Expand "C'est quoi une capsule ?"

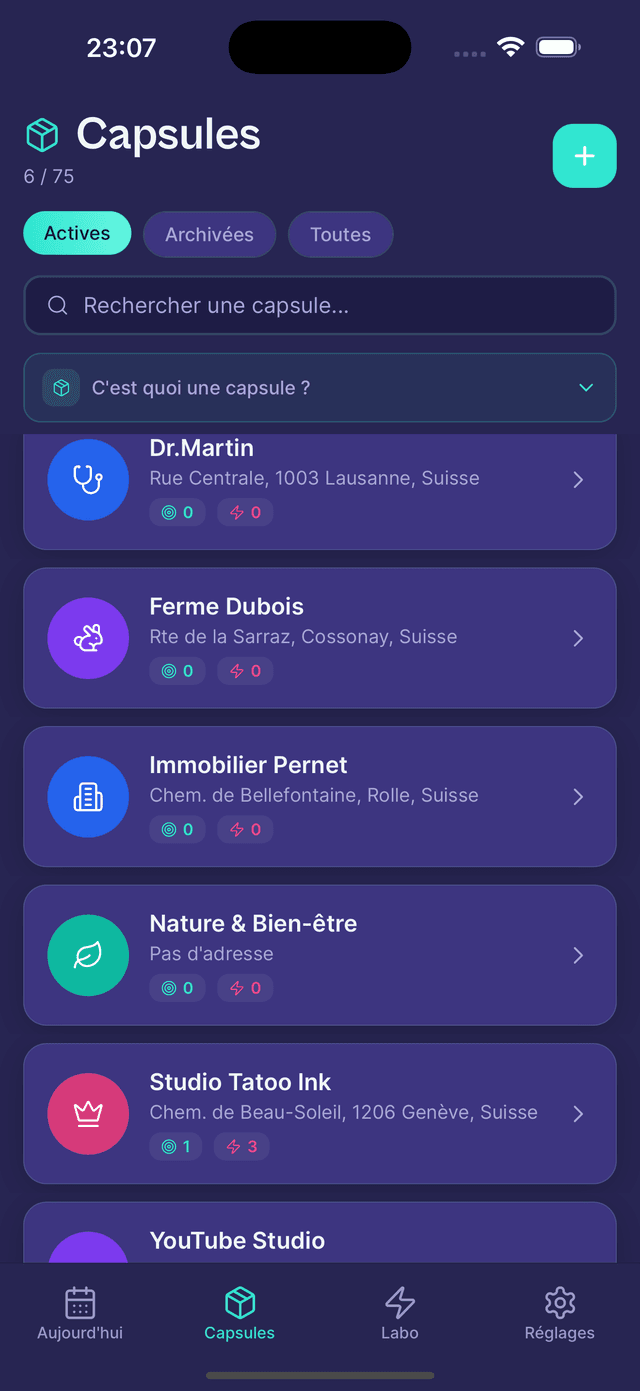(320, 387)
